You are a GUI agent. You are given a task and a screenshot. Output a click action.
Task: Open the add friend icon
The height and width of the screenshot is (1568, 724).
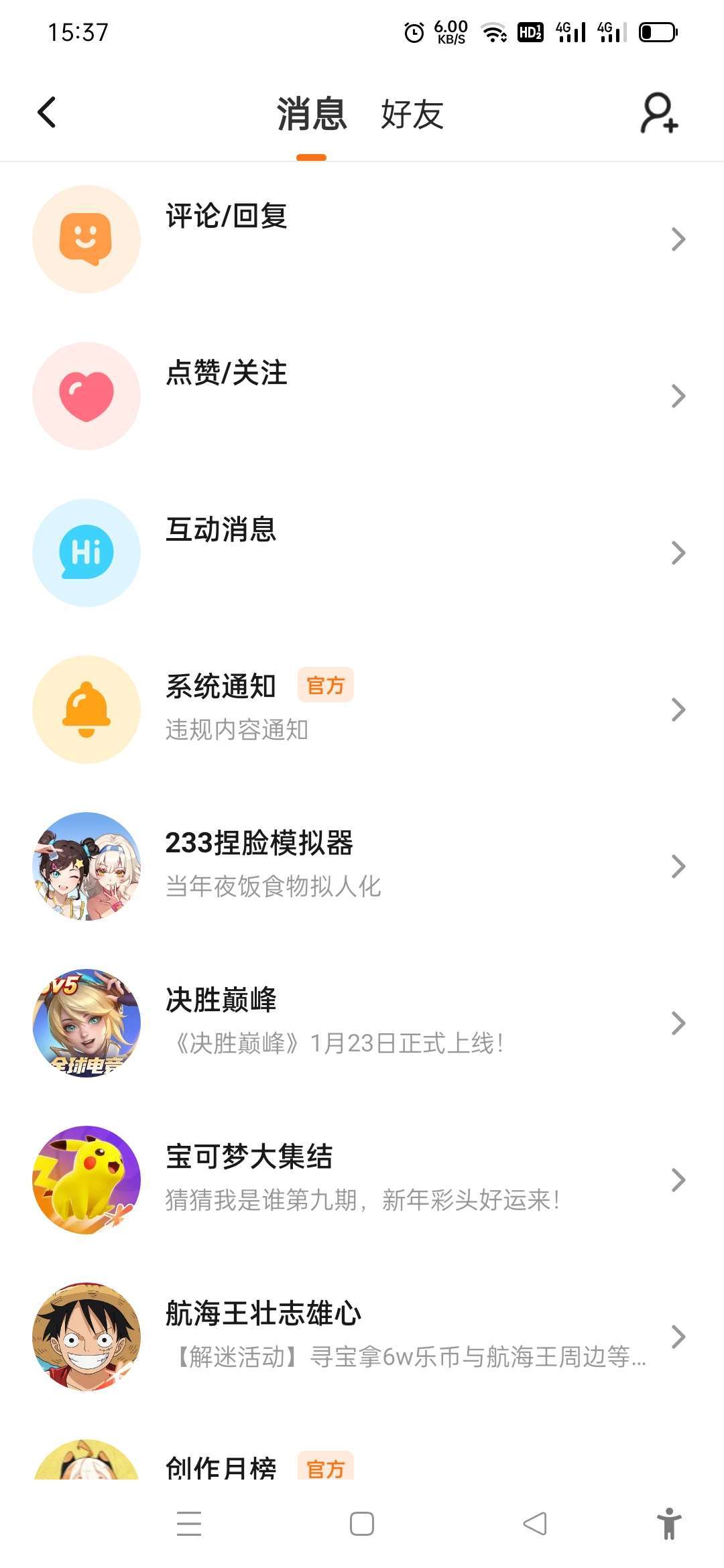tap(660, 113)
